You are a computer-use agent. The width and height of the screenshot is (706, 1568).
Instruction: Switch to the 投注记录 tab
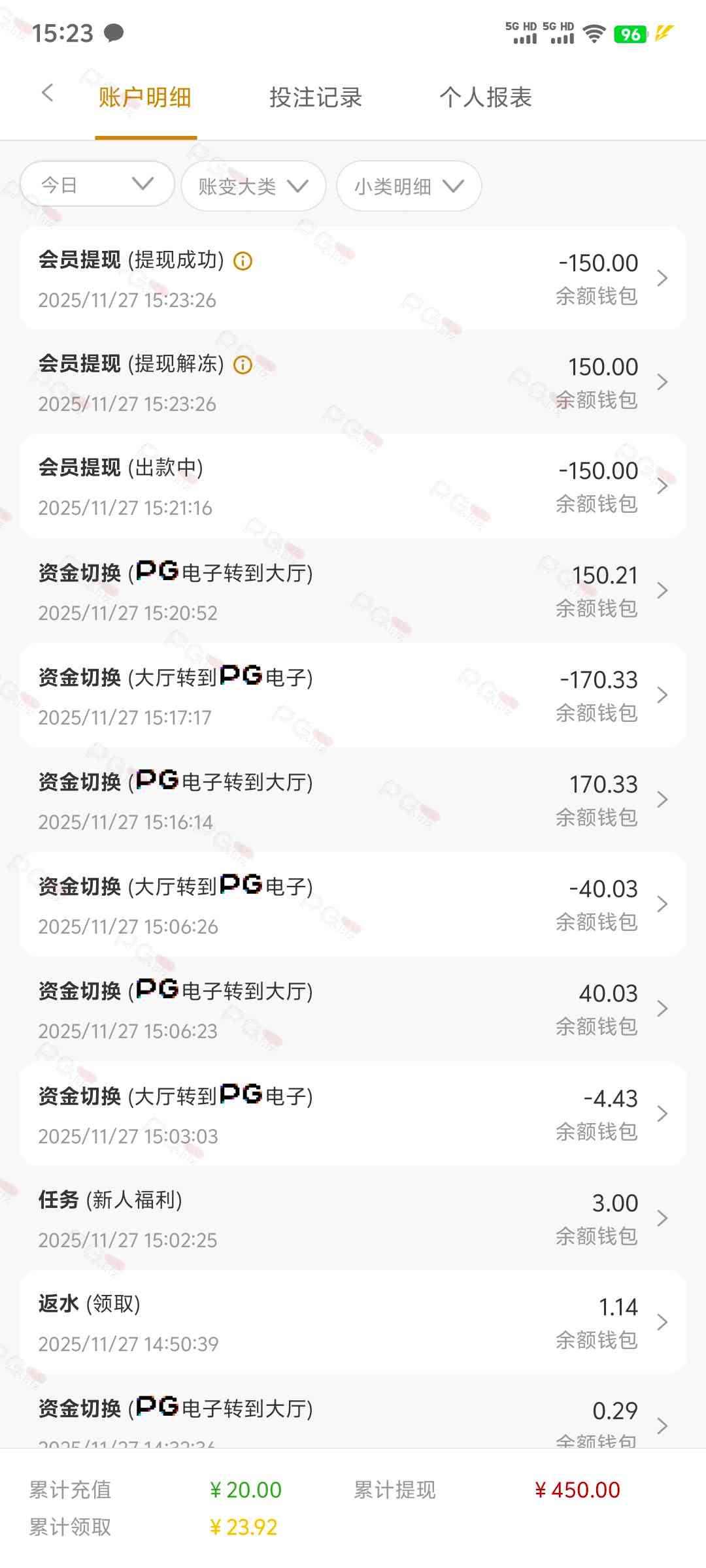pyautogui.click(x=316, y=98)
